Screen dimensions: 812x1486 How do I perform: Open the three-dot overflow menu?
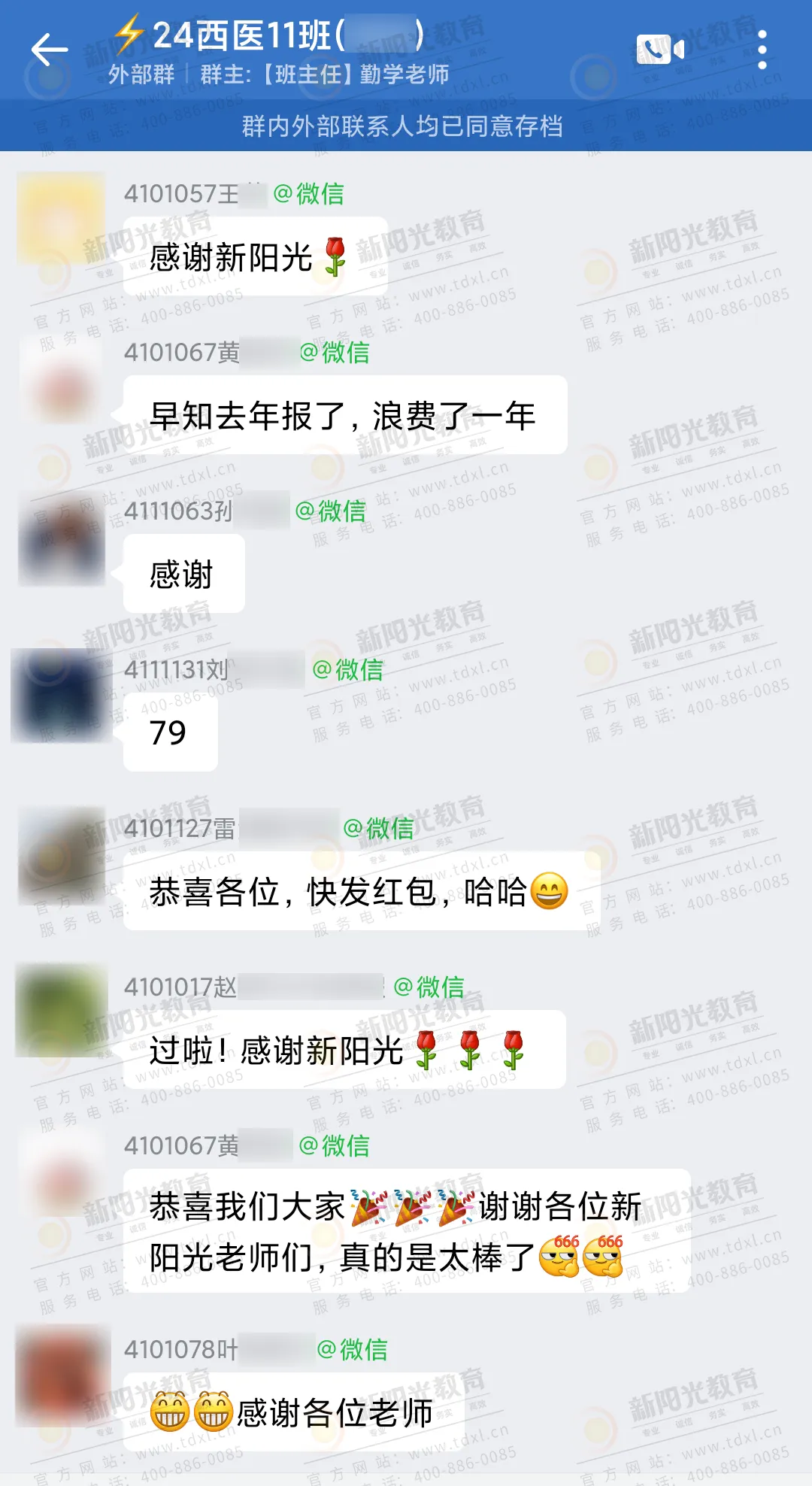pyautogui.click(x=762, y=50)
